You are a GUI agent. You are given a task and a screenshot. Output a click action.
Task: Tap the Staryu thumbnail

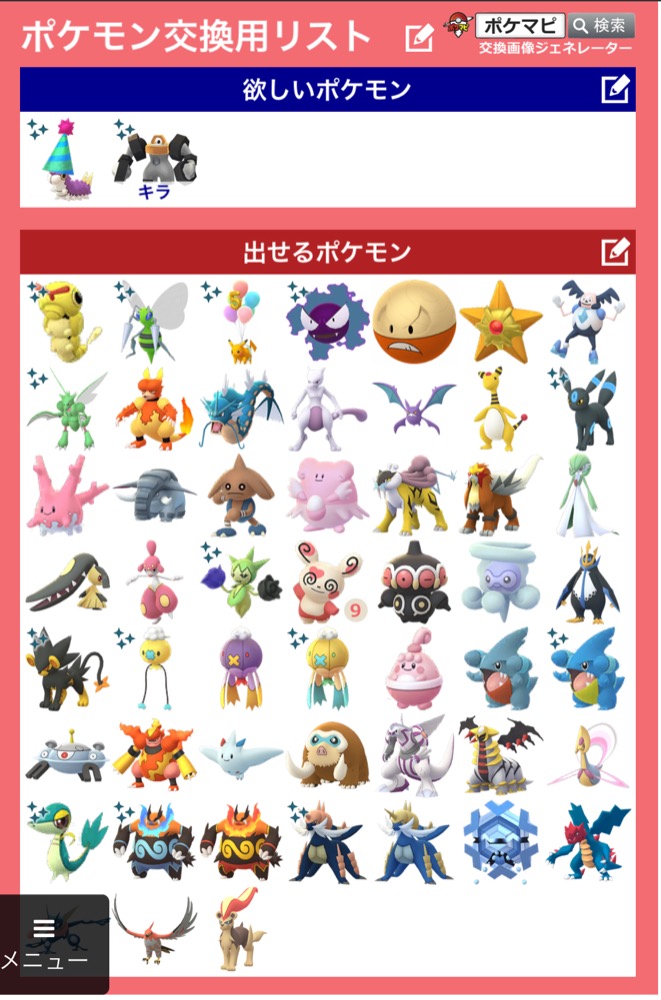pyautogui.click(x=499, y=322)
